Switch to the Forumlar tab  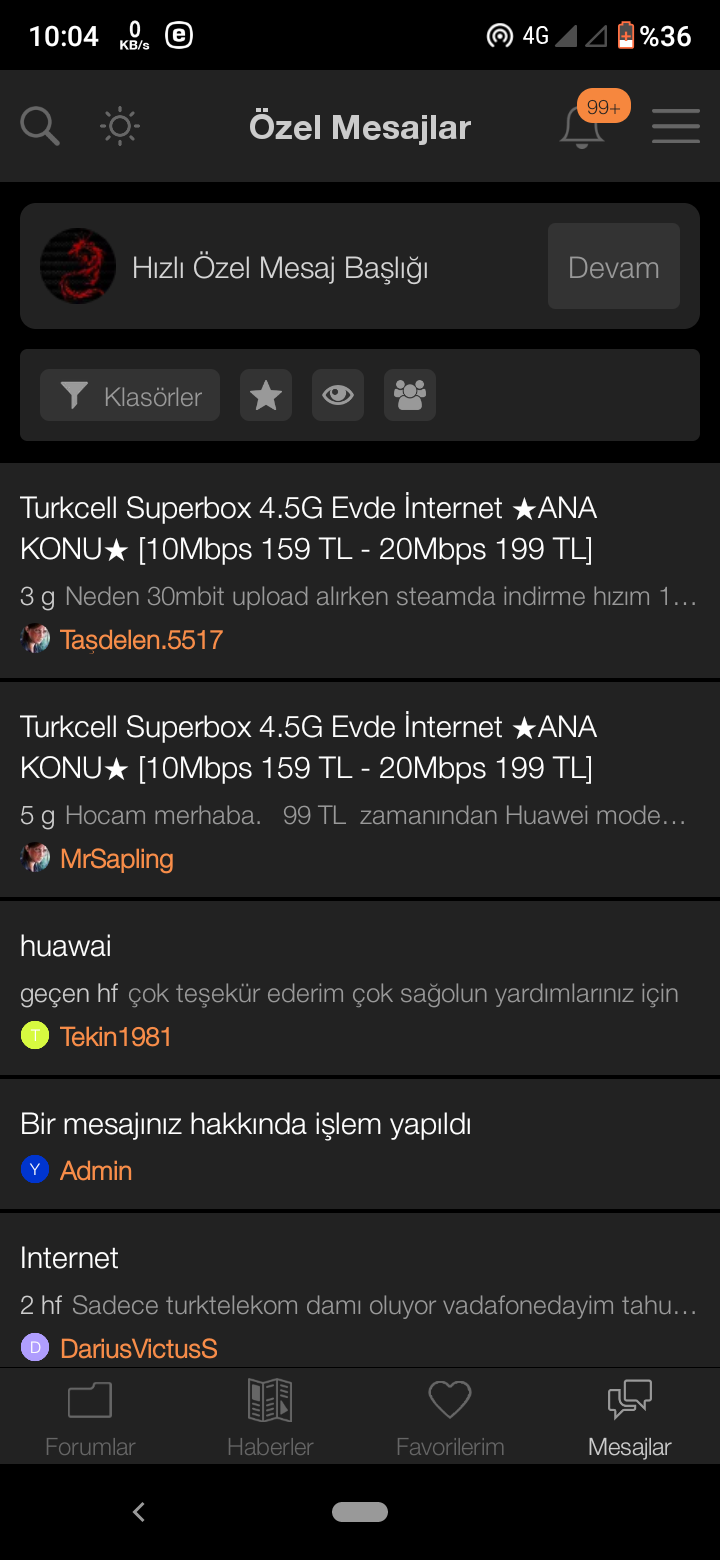tap(90, 1417)
